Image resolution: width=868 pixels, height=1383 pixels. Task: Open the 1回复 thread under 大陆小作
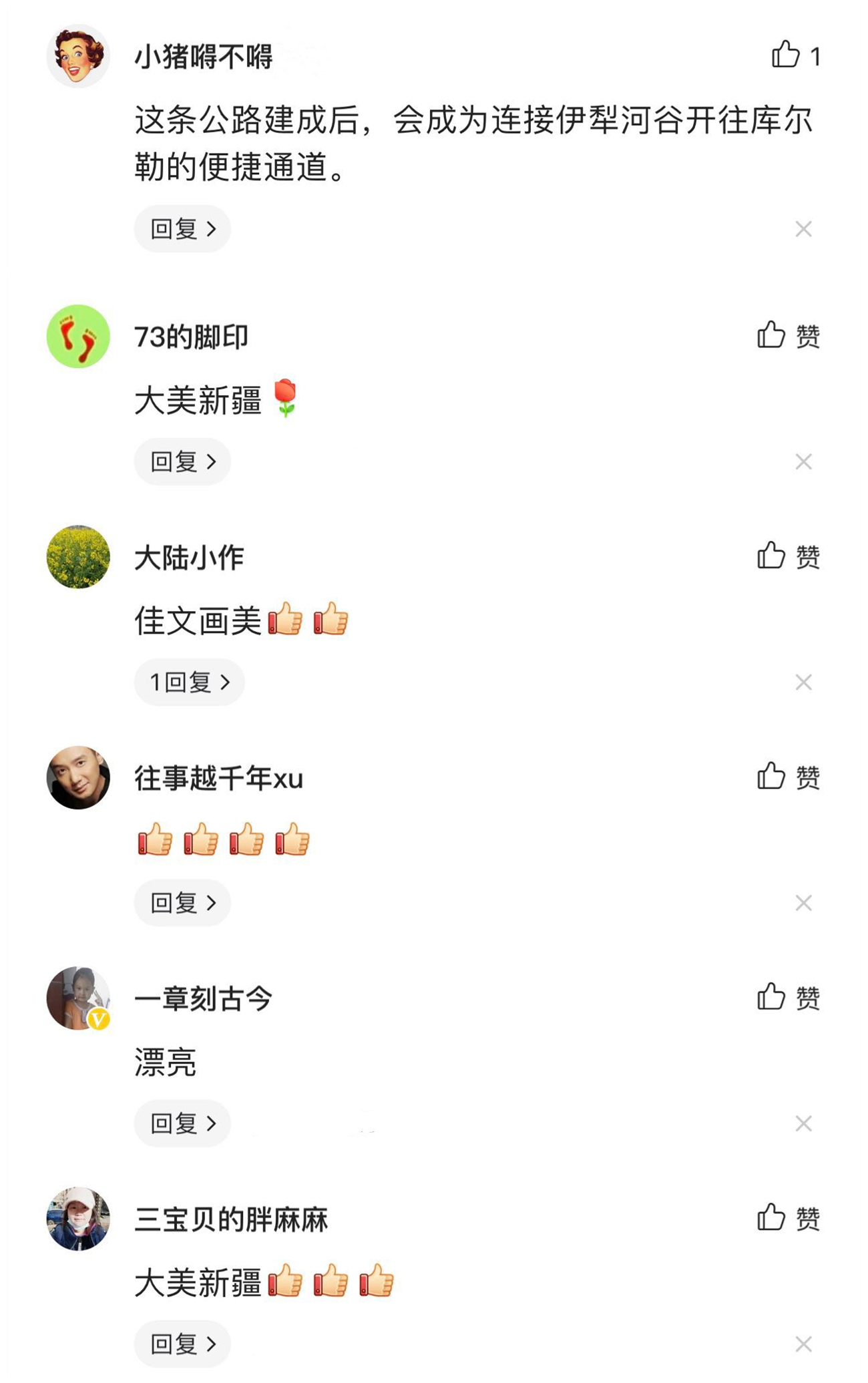(x=189, y=682)
